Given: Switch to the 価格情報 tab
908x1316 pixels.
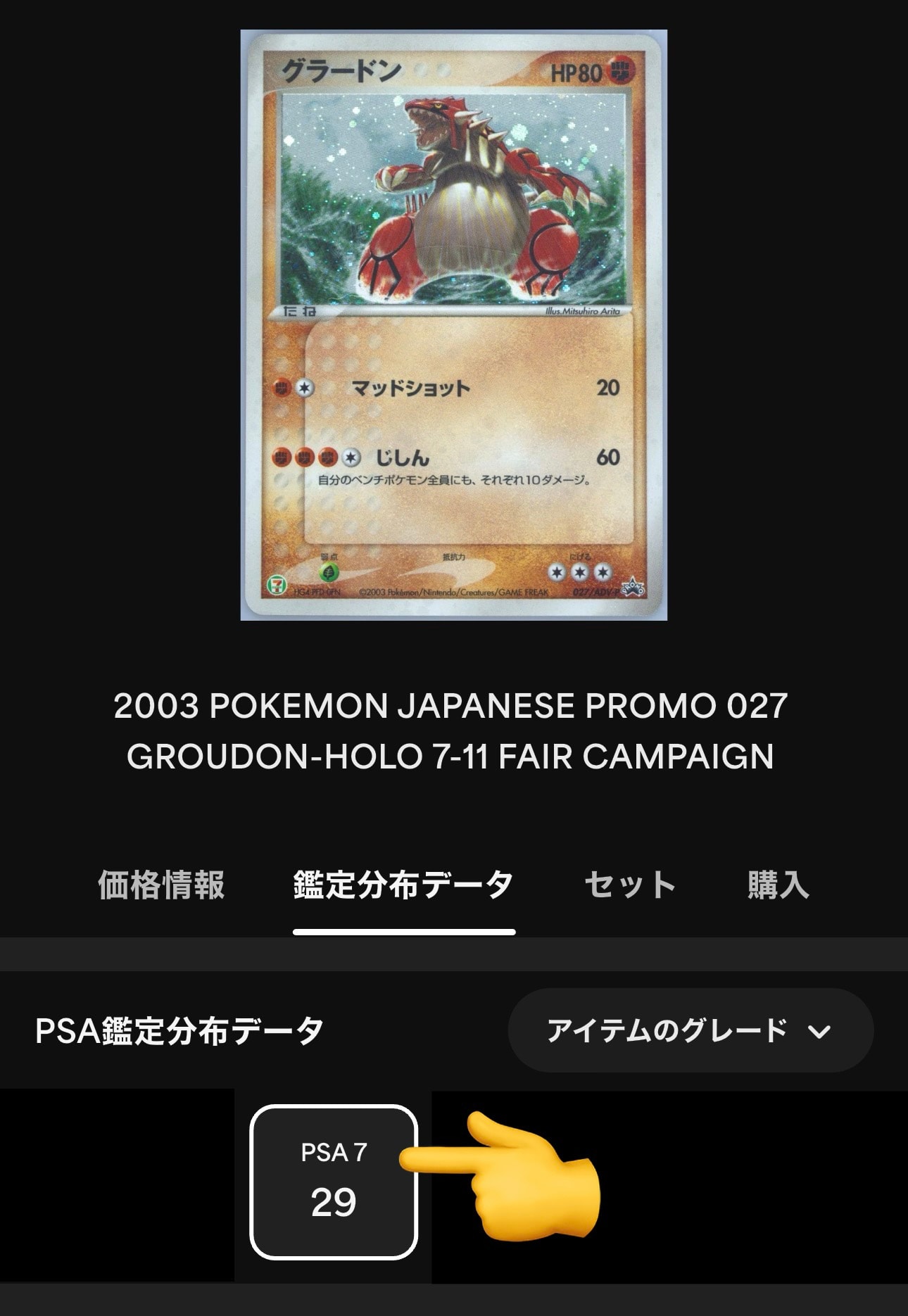Looking at the screenshot, I should tap(161, 885).
